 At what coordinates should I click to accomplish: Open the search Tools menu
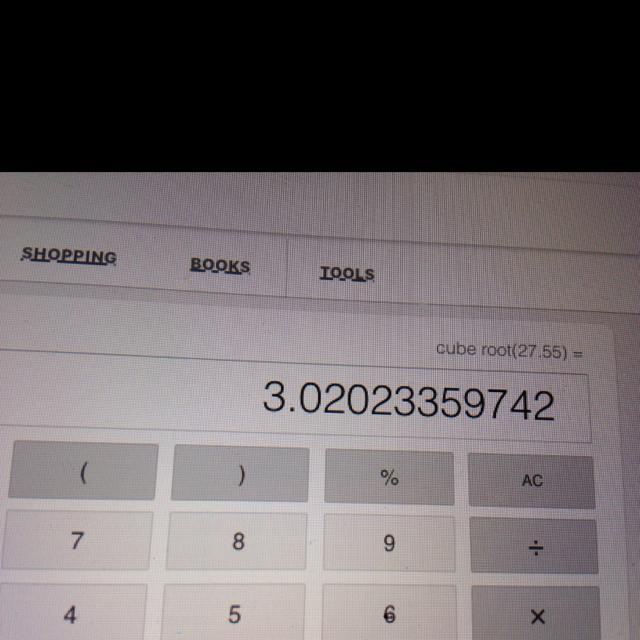pyautogui.click(x=347, y=273)
